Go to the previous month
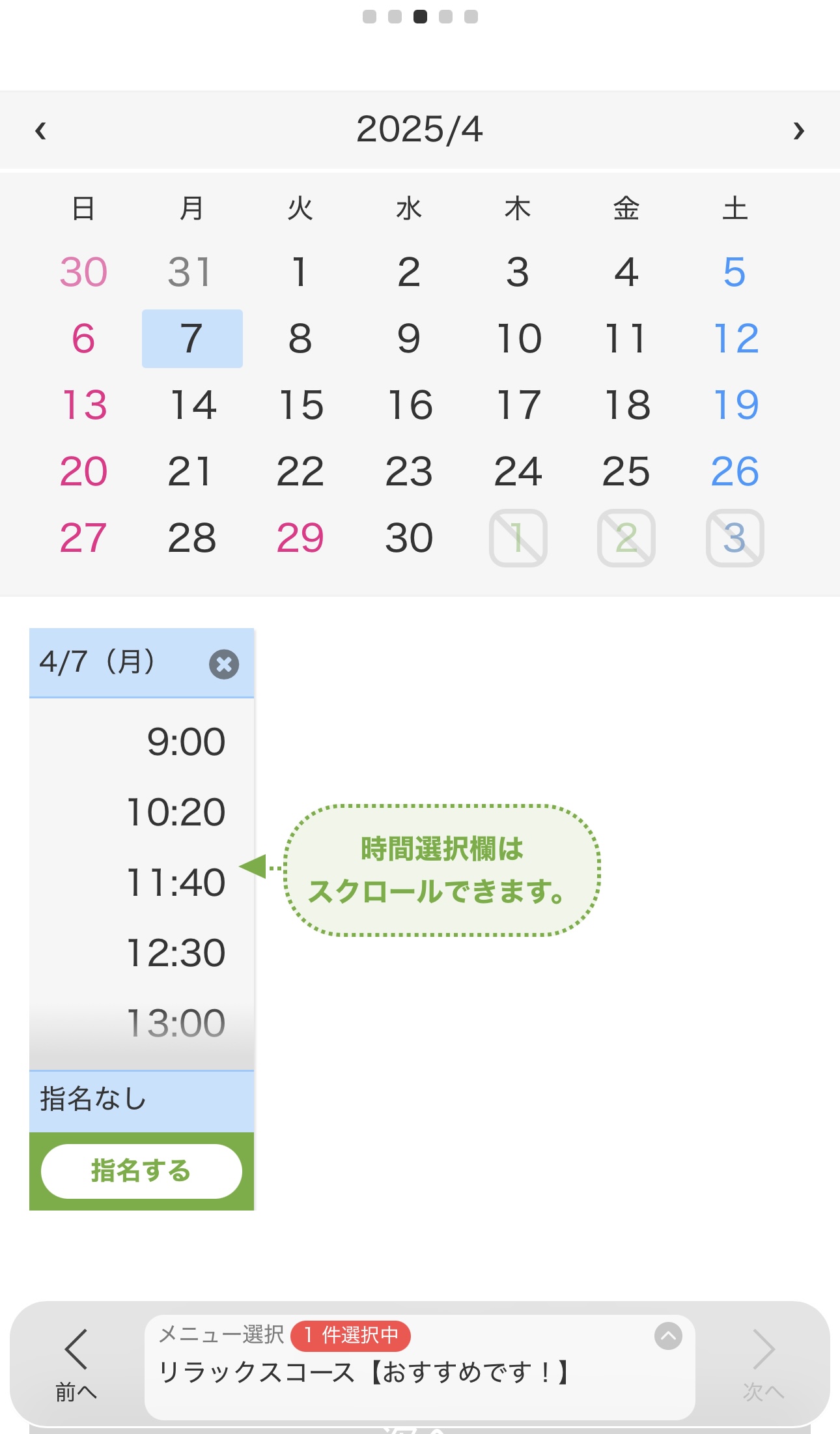840x1434 pixels. tap(40, 130)
